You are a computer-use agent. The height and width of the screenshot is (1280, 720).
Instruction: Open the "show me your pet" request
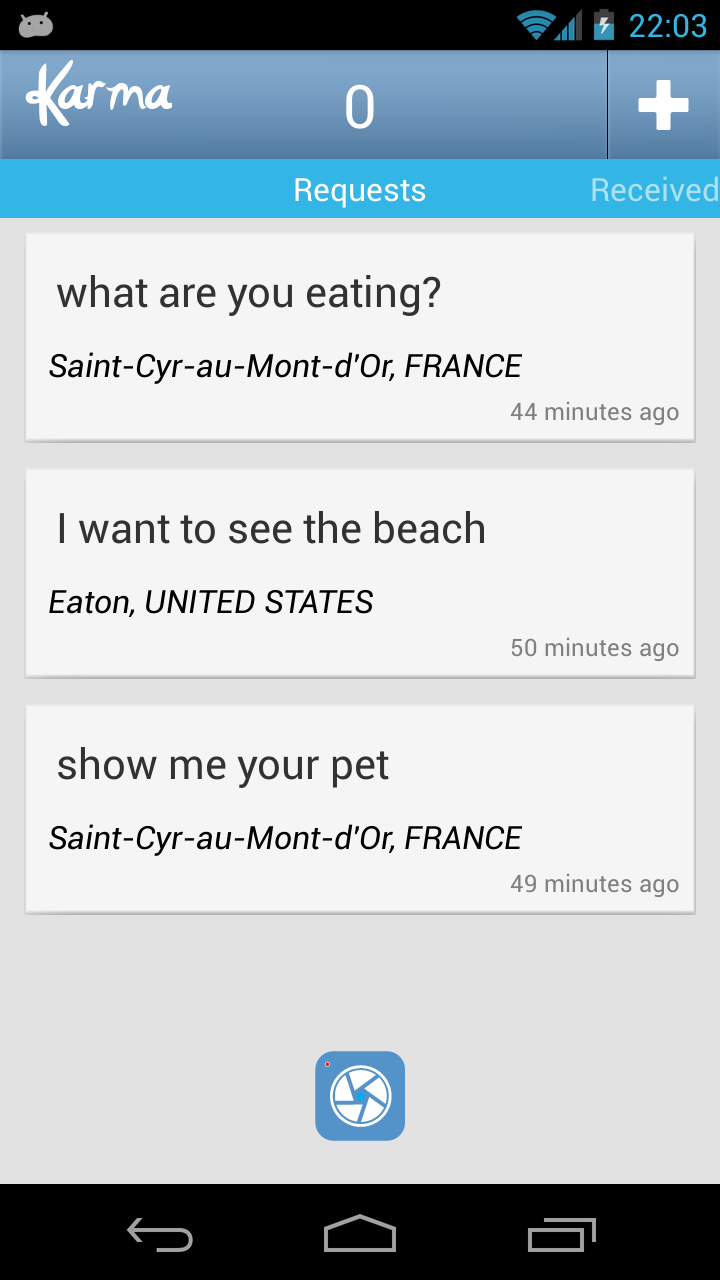point(360,809)
